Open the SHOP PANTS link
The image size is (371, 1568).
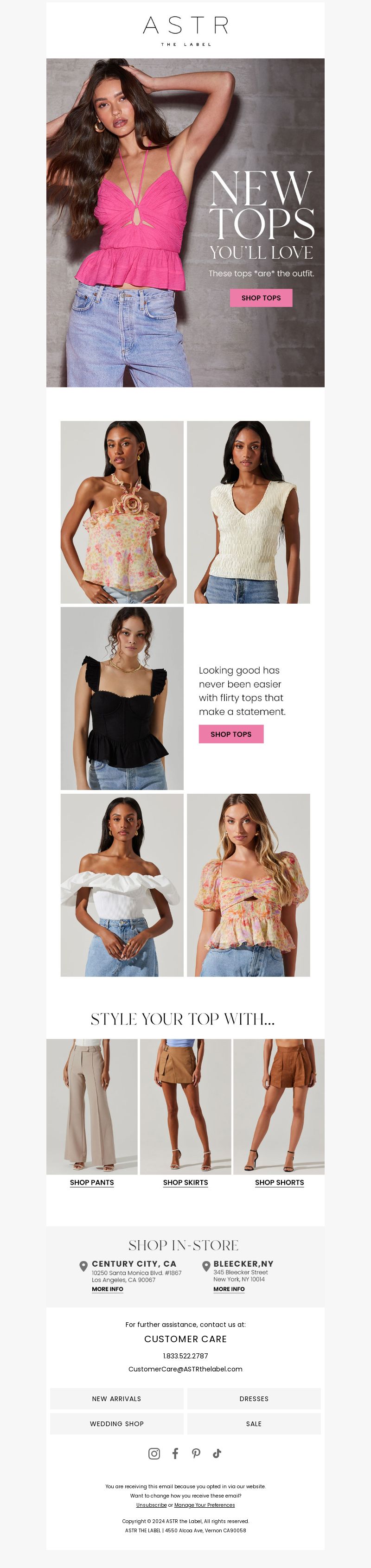[92, 1182]
